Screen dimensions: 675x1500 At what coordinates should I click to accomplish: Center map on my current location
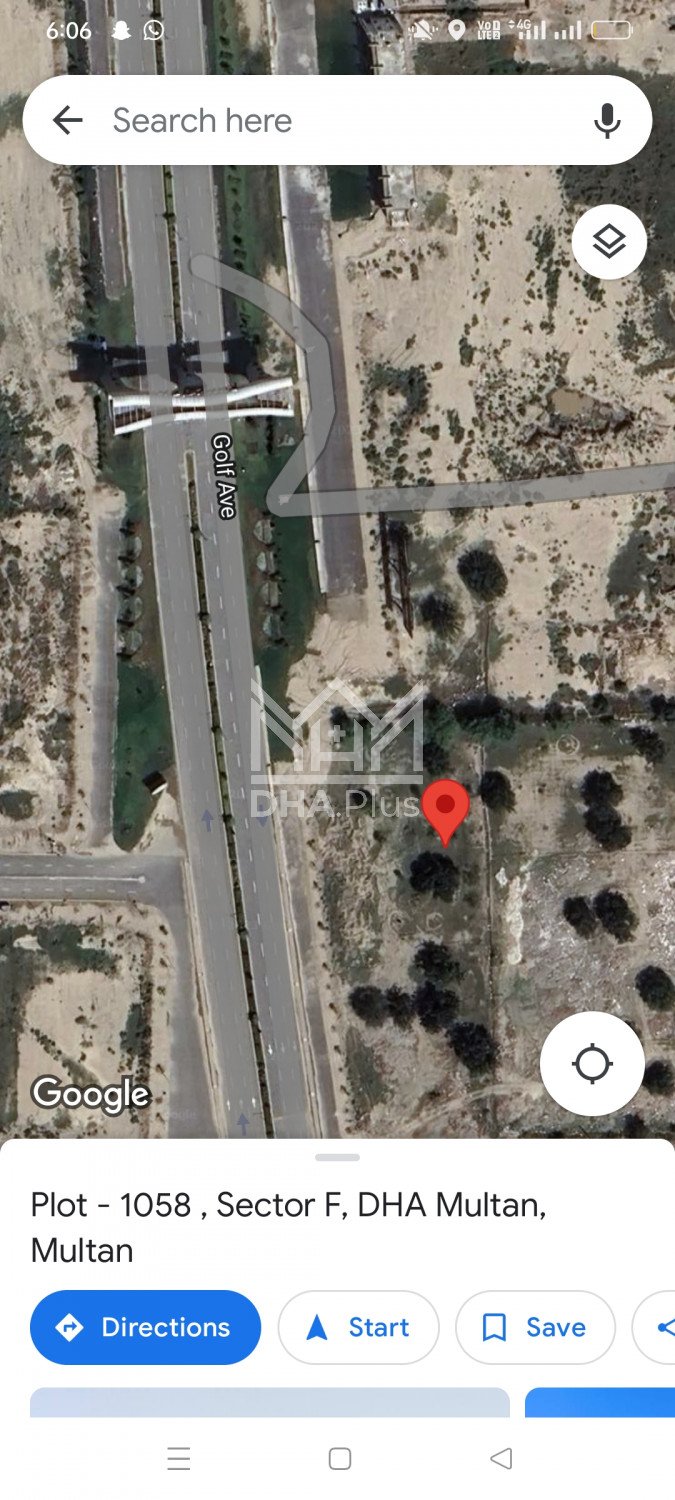[592, 1063]
